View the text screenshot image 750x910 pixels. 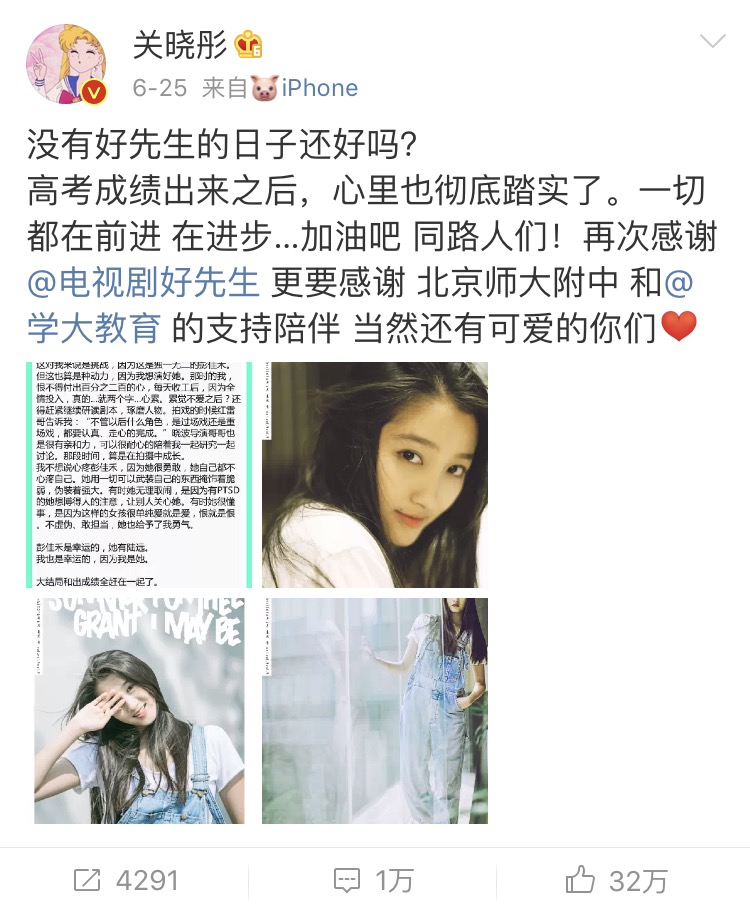point(139,475)
